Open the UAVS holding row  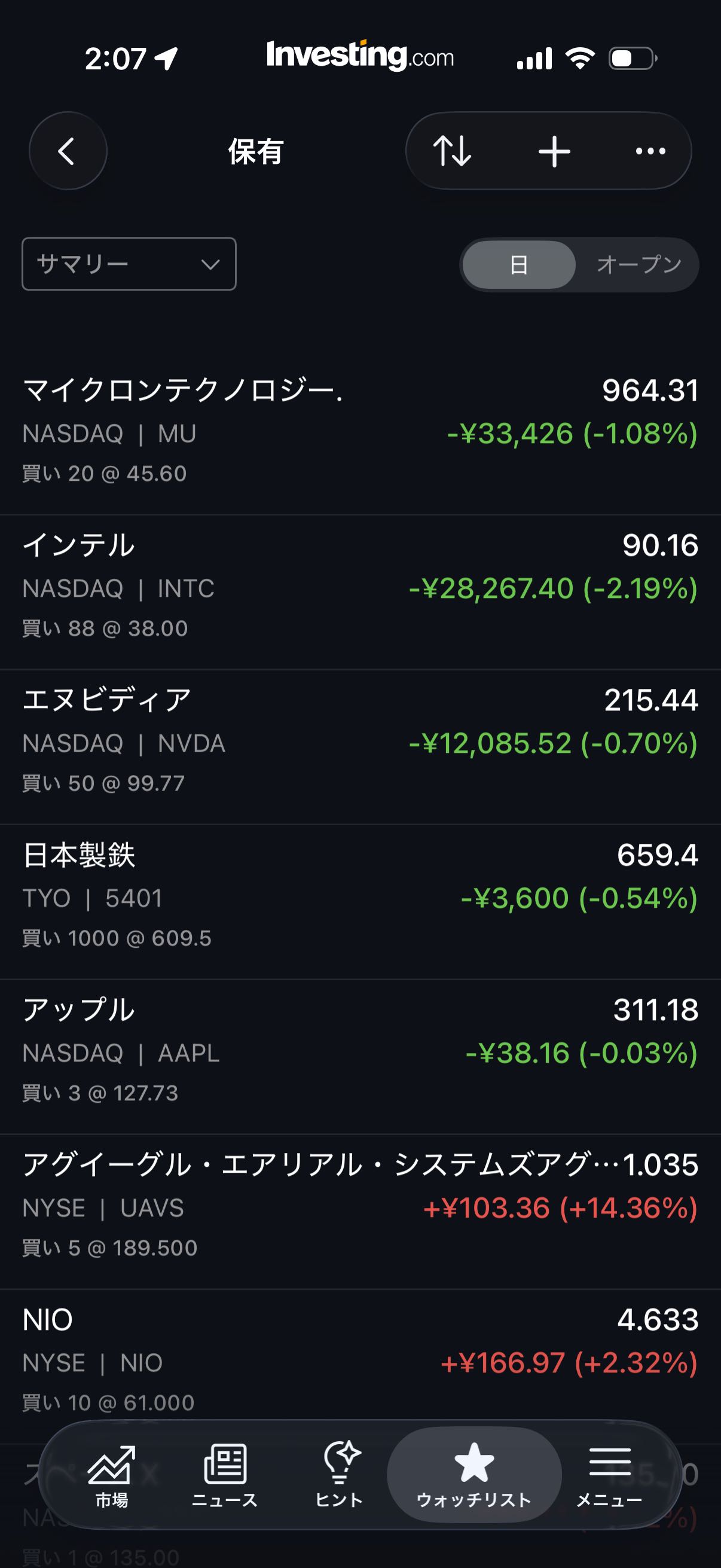(360, 1212)
